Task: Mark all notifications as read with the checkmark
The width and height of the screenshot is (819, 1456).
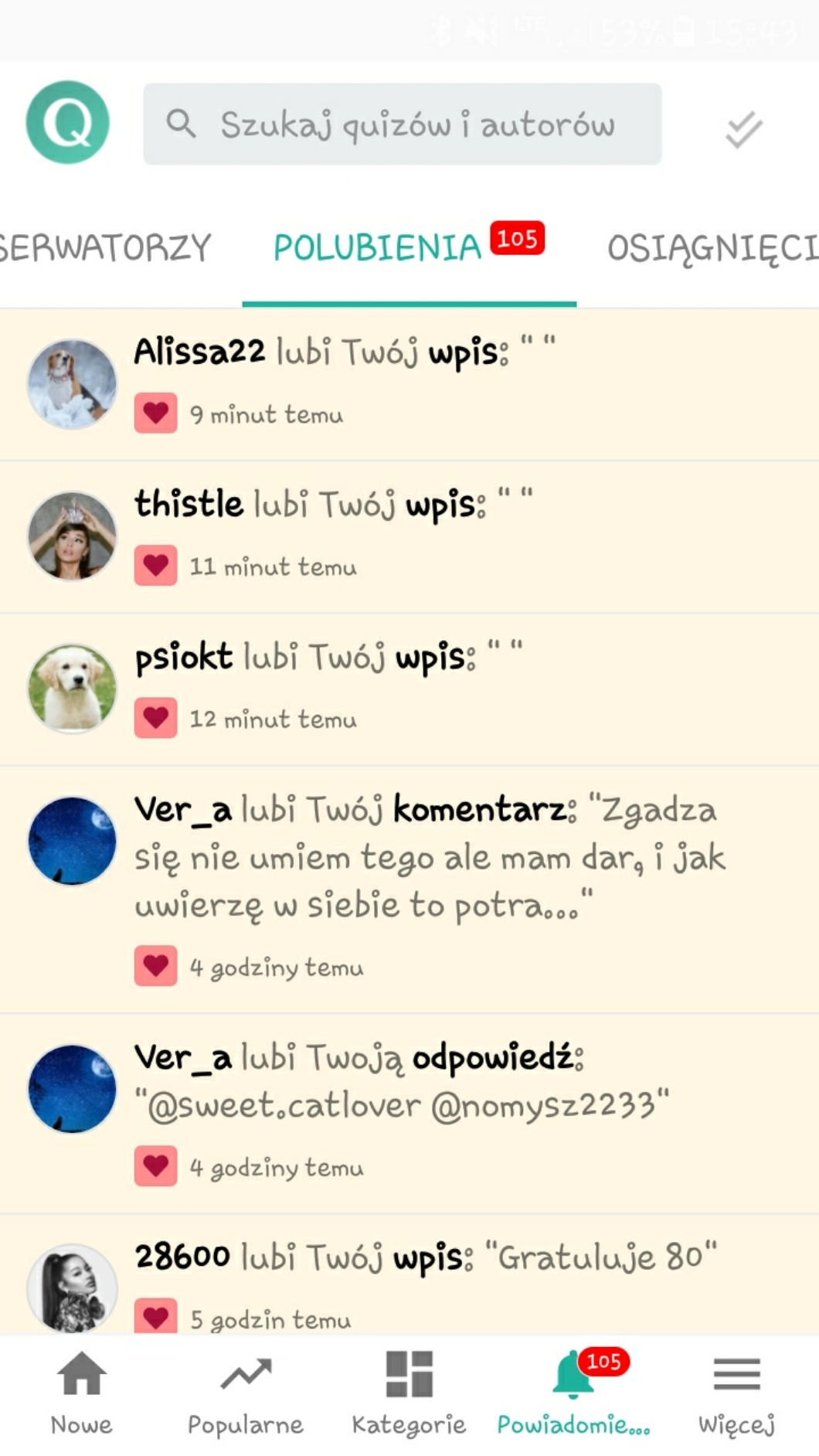Action: (x=743, y=129)
